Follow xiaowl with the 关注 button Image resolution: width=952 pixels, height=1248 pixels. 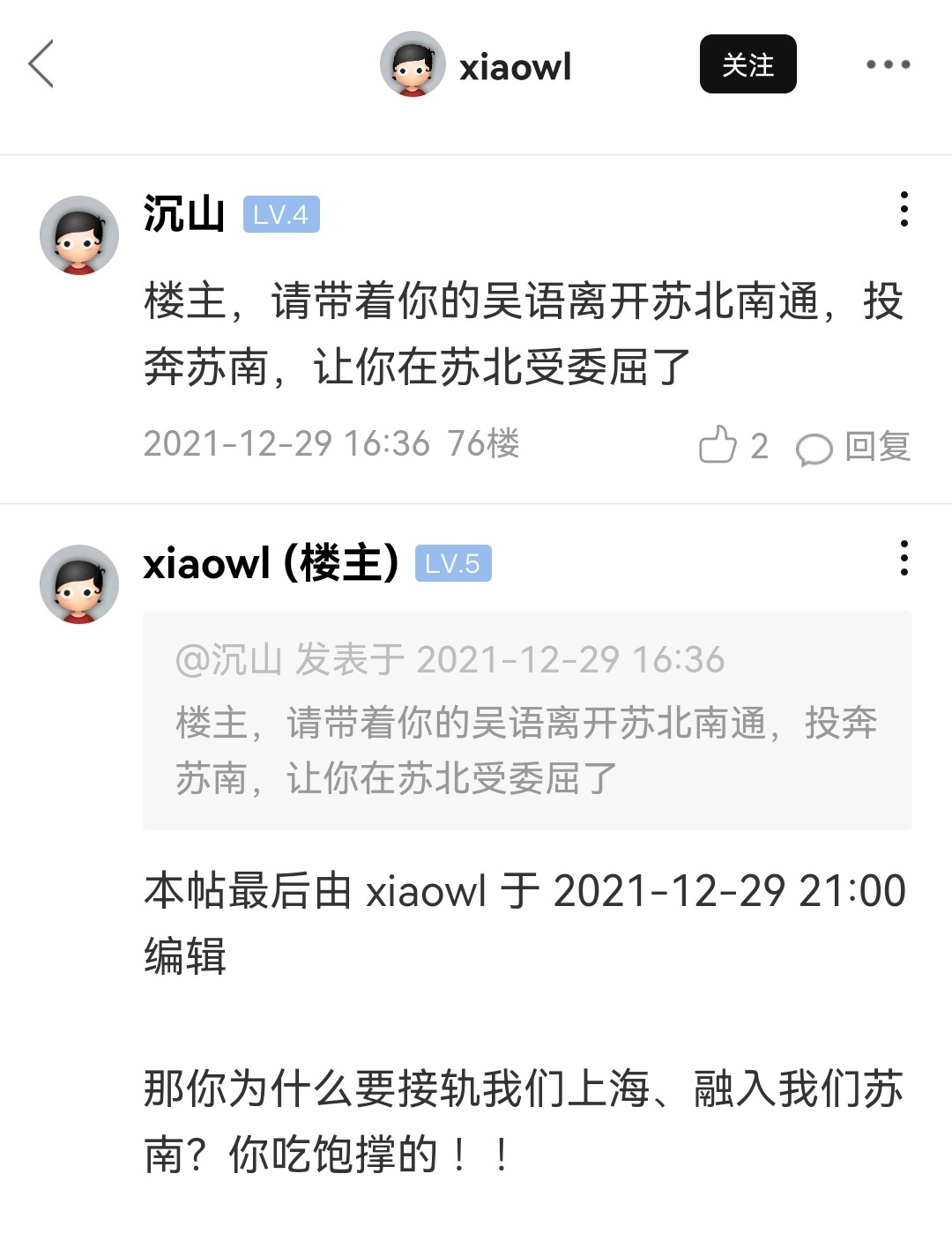747,64
